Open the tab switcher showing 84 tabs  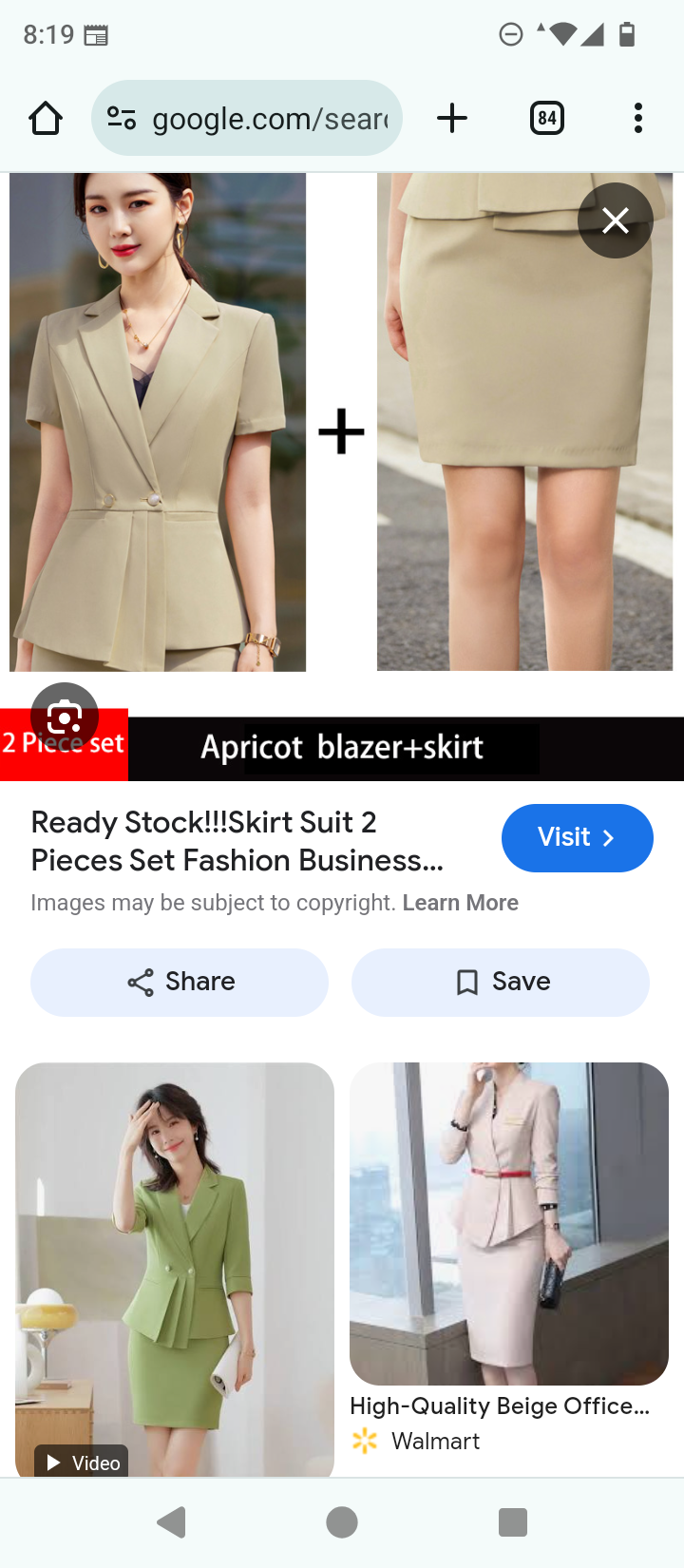pos(546,119)
